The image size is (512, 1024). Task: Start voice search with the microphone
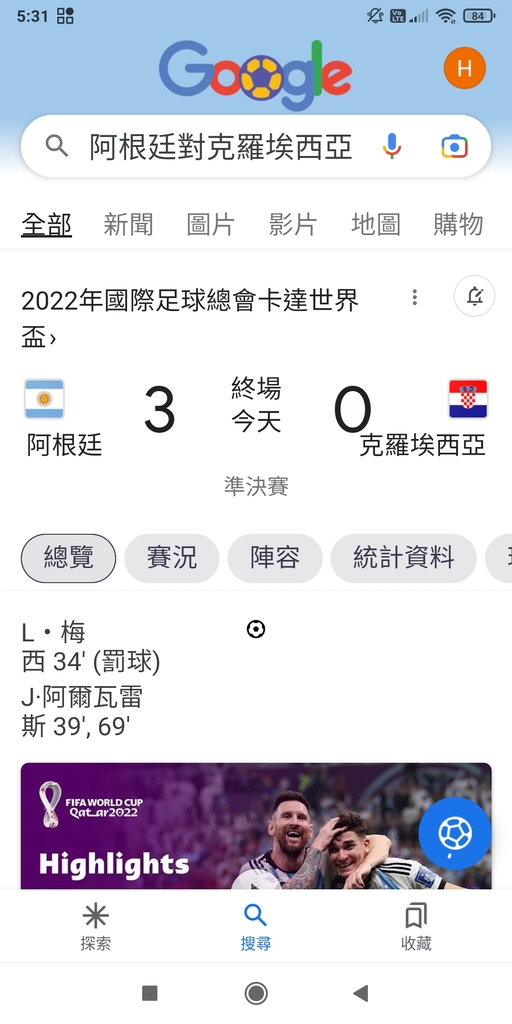point(392,146)
